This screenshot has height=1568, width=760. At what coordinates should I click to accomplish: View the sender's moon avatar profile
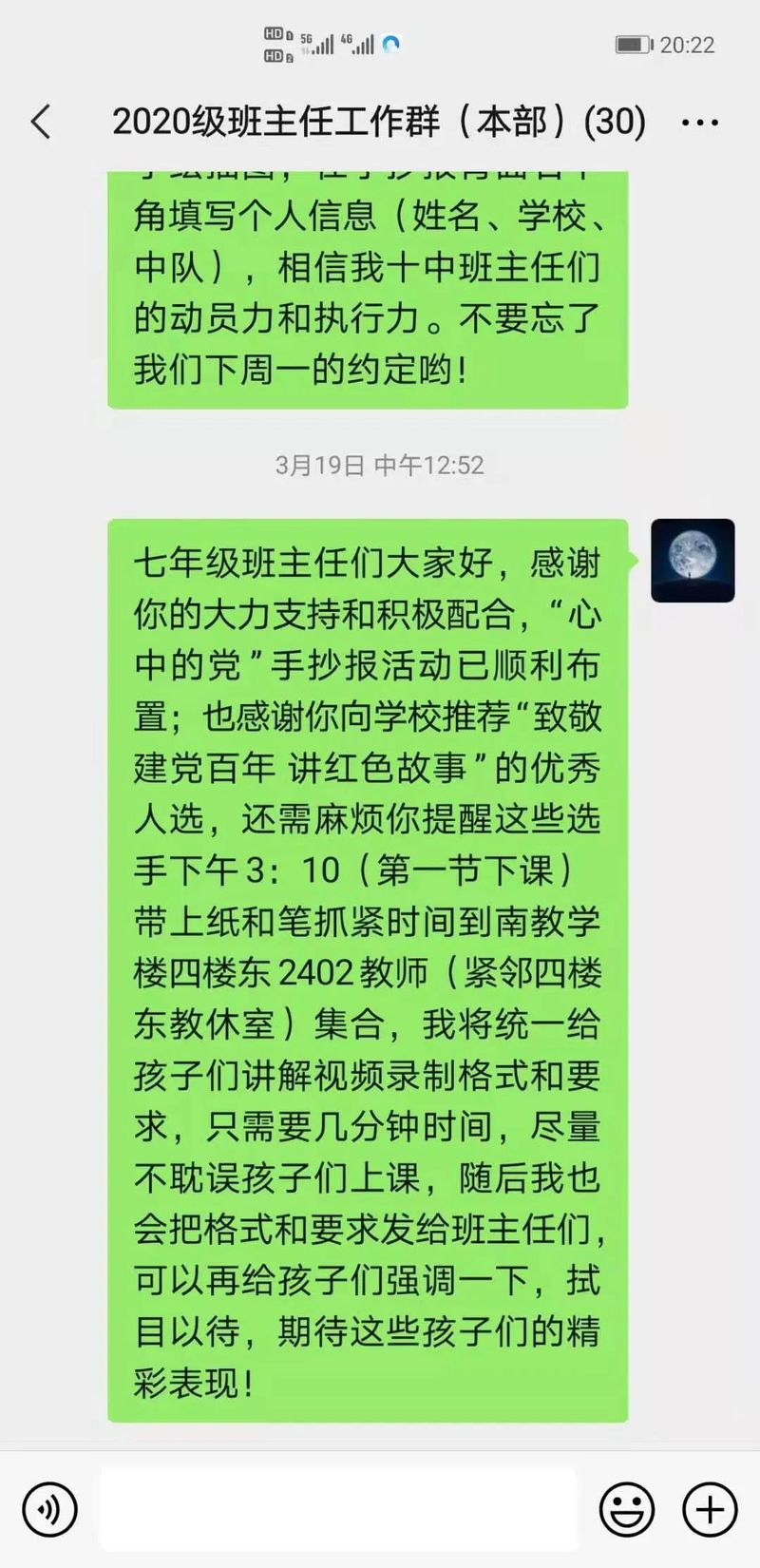click(693, 561)
